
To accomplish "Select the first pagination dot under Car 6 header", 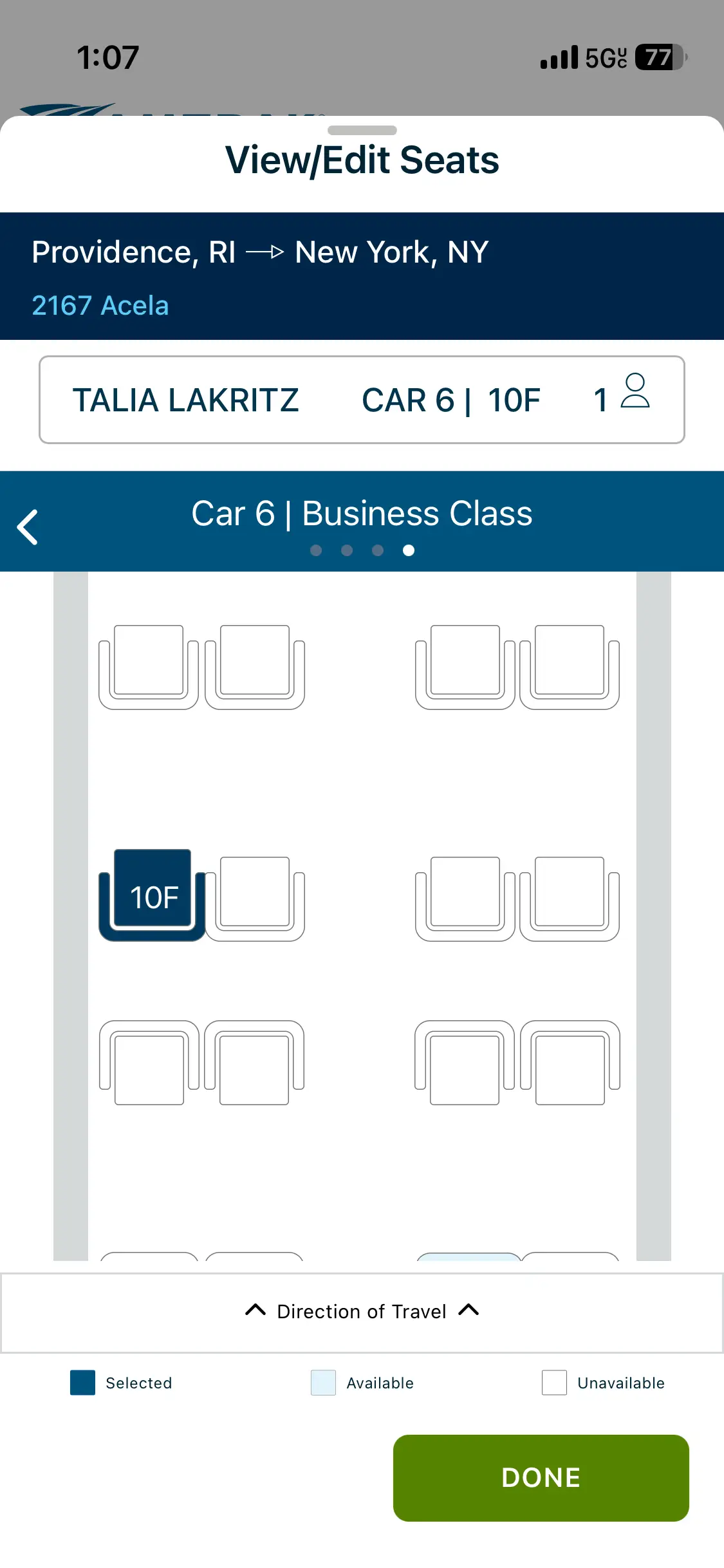I will 316,550.
